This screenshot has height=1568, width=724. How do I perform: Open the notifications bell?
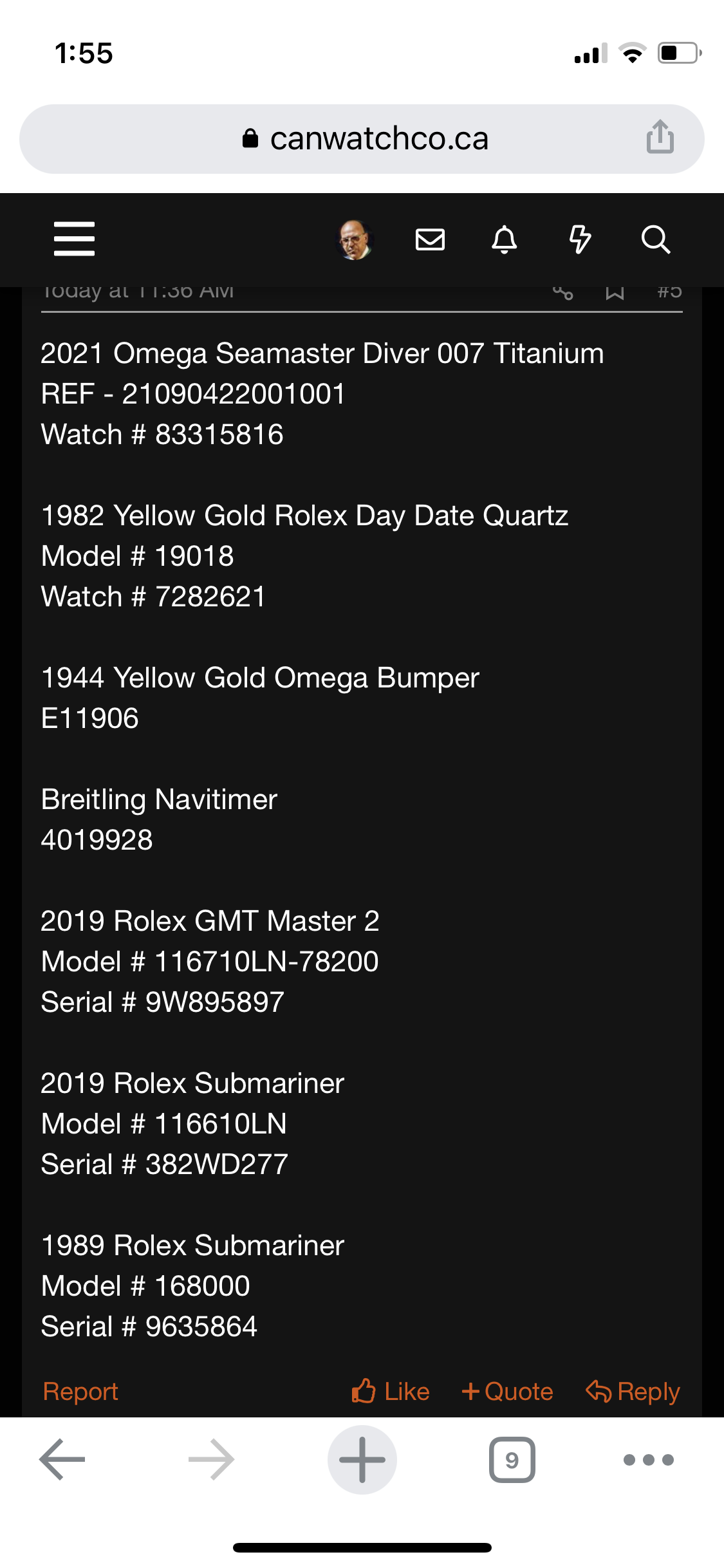(x=504, y=239)
